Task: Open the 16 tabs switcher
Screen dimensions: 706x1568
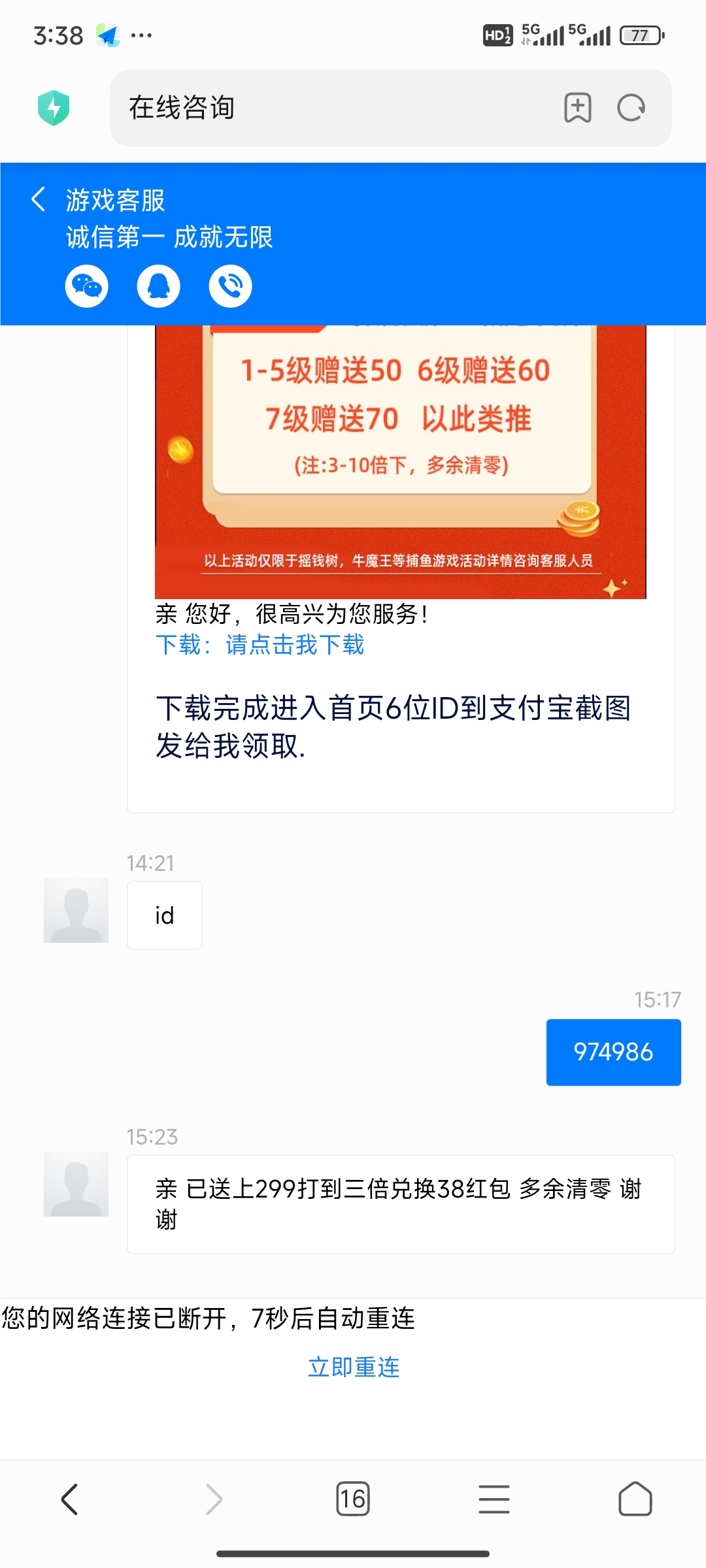Action: 353,1499
